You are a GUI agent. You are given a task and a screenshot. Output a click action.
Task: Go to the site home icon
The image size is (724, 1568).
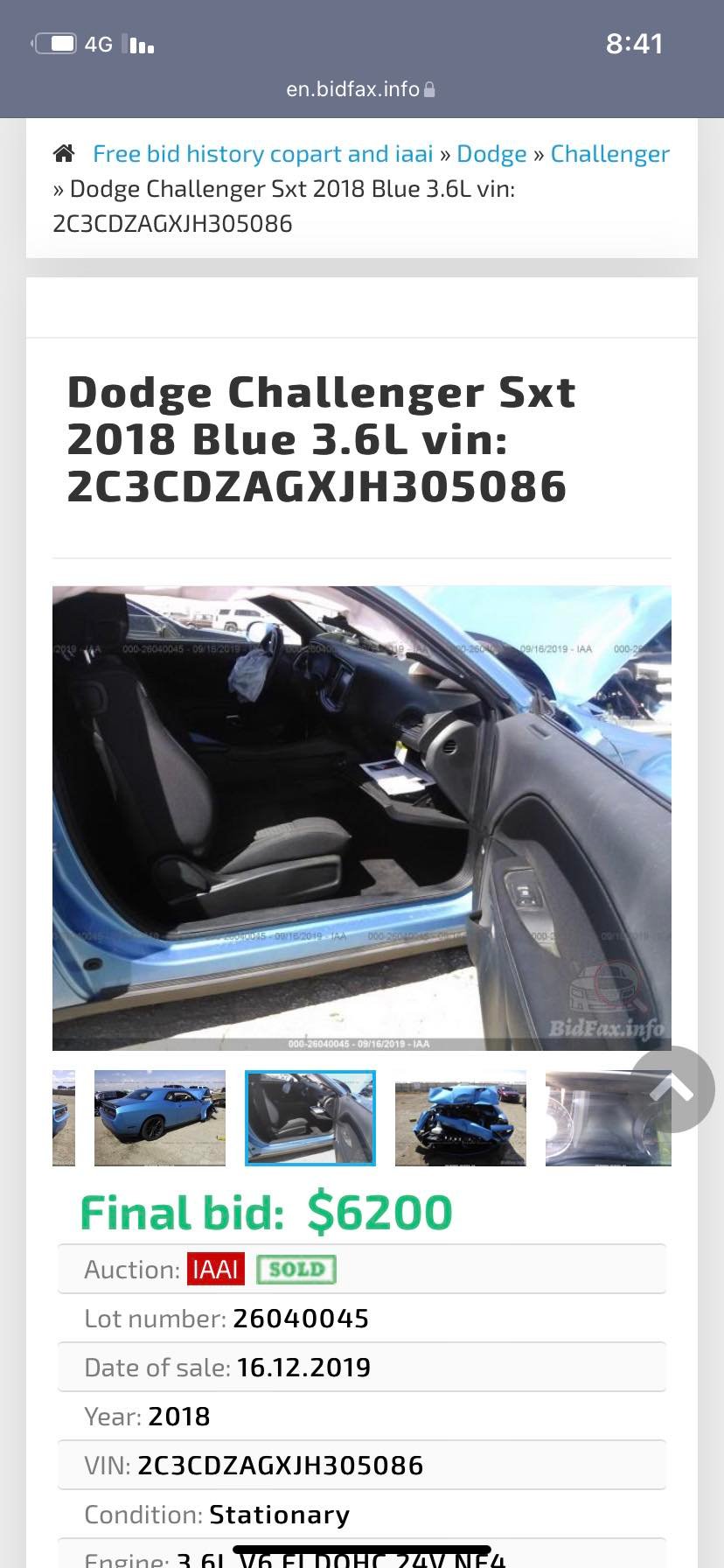tap(64, 154)
